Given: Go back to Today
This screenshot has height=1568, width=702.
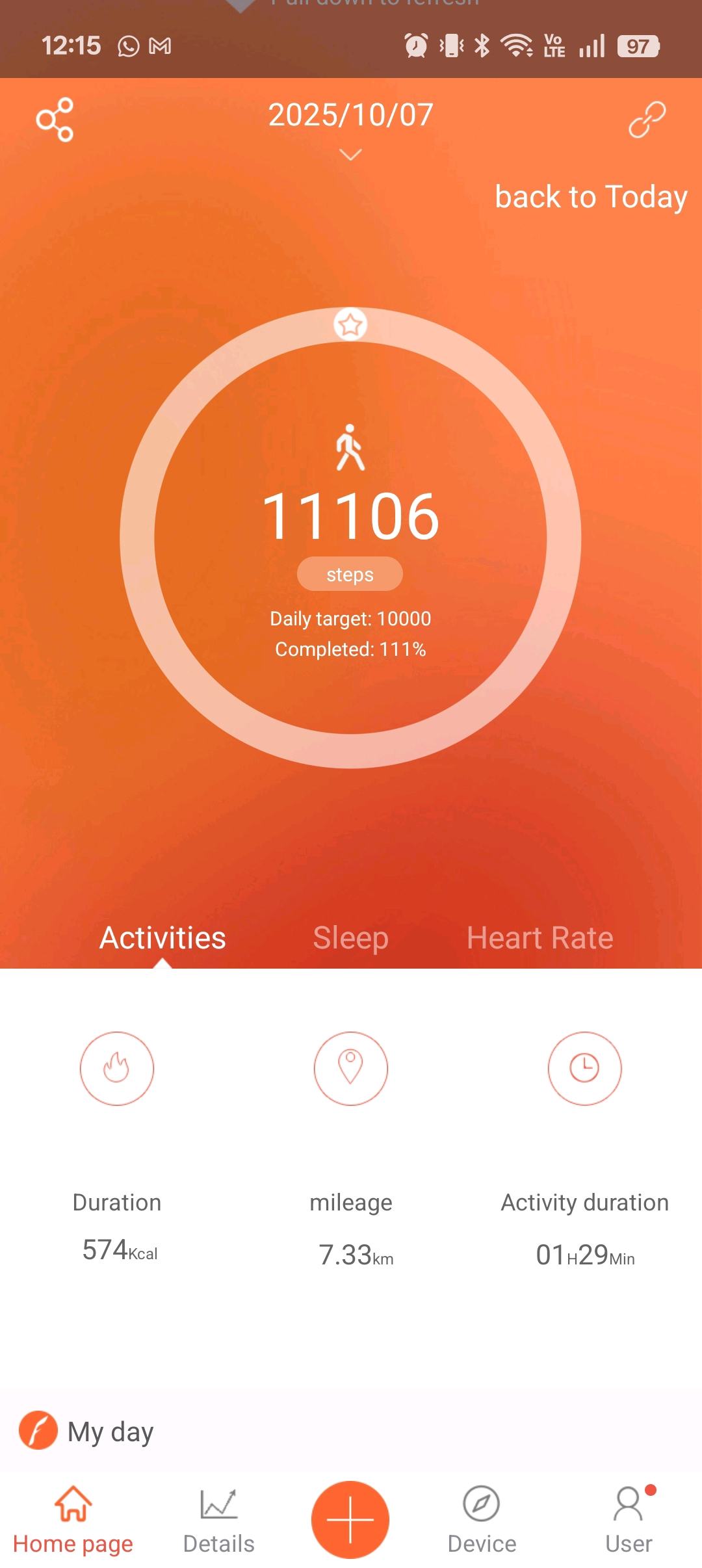Looking at the screenshot, I should (x=590, y=196).
